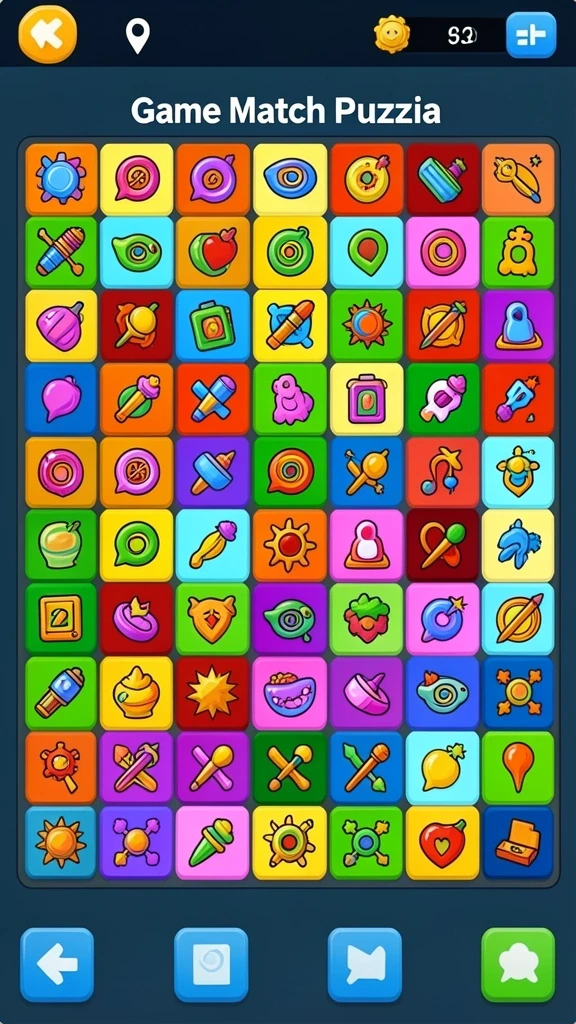The image size is (576, 1024).
Task: Select the blue gear tile on orange
Action: click(61, 180)
